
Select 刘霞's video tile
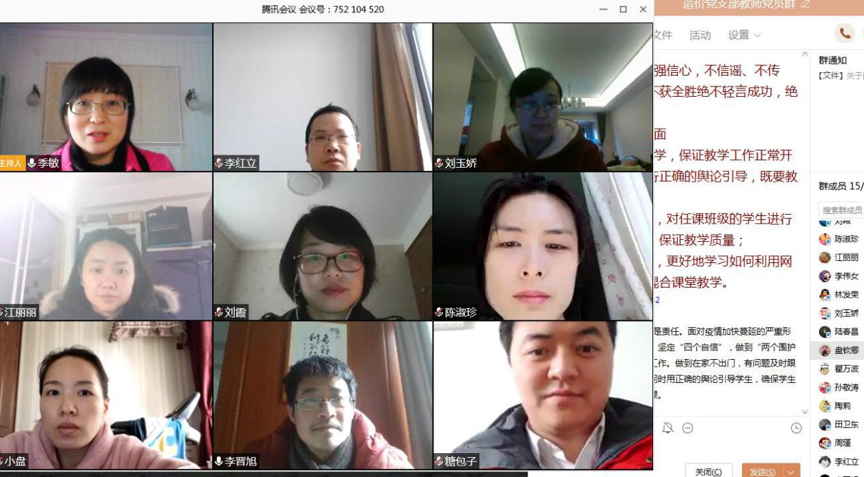(x=322, y=247)
